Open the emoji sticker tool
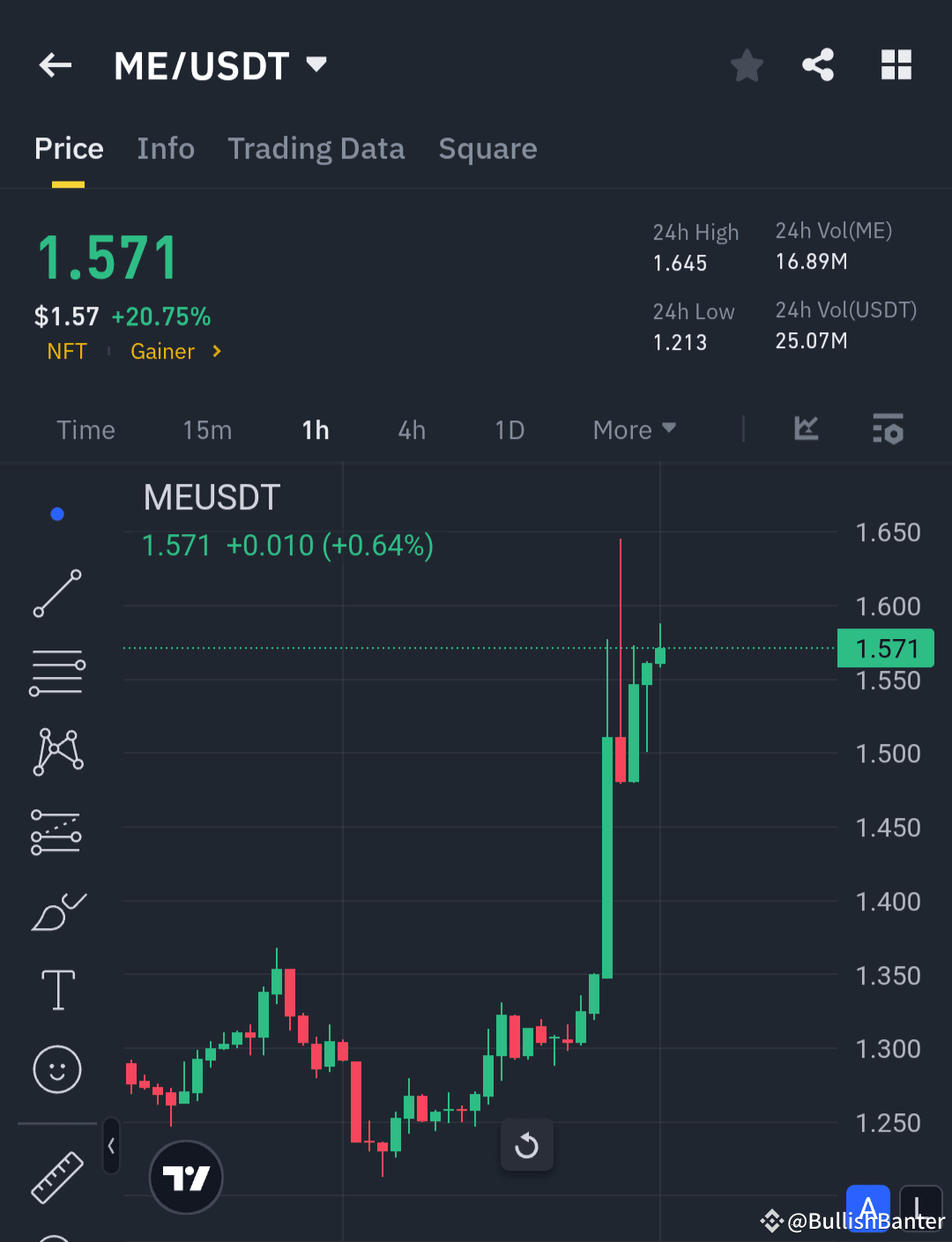This screenshot has height=1242, width=952. pyautogui.click(x=57, y=1069)
